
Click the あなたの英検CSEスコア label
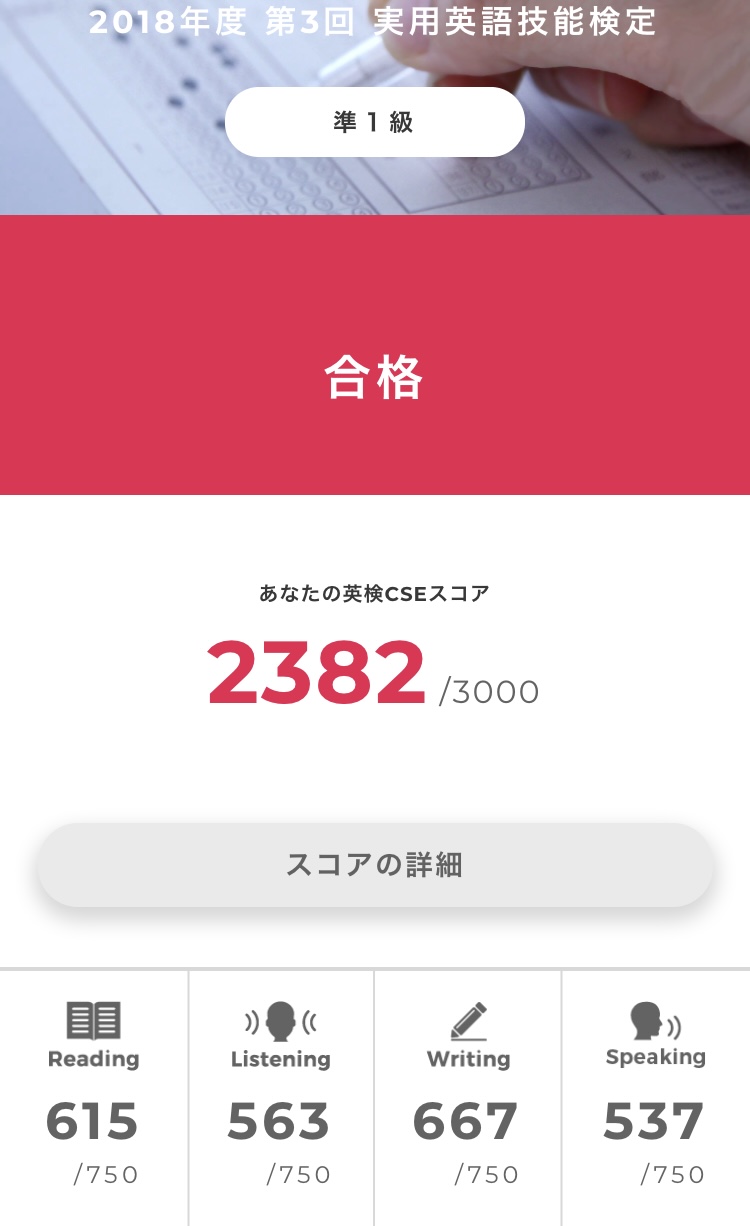point(375,590)
